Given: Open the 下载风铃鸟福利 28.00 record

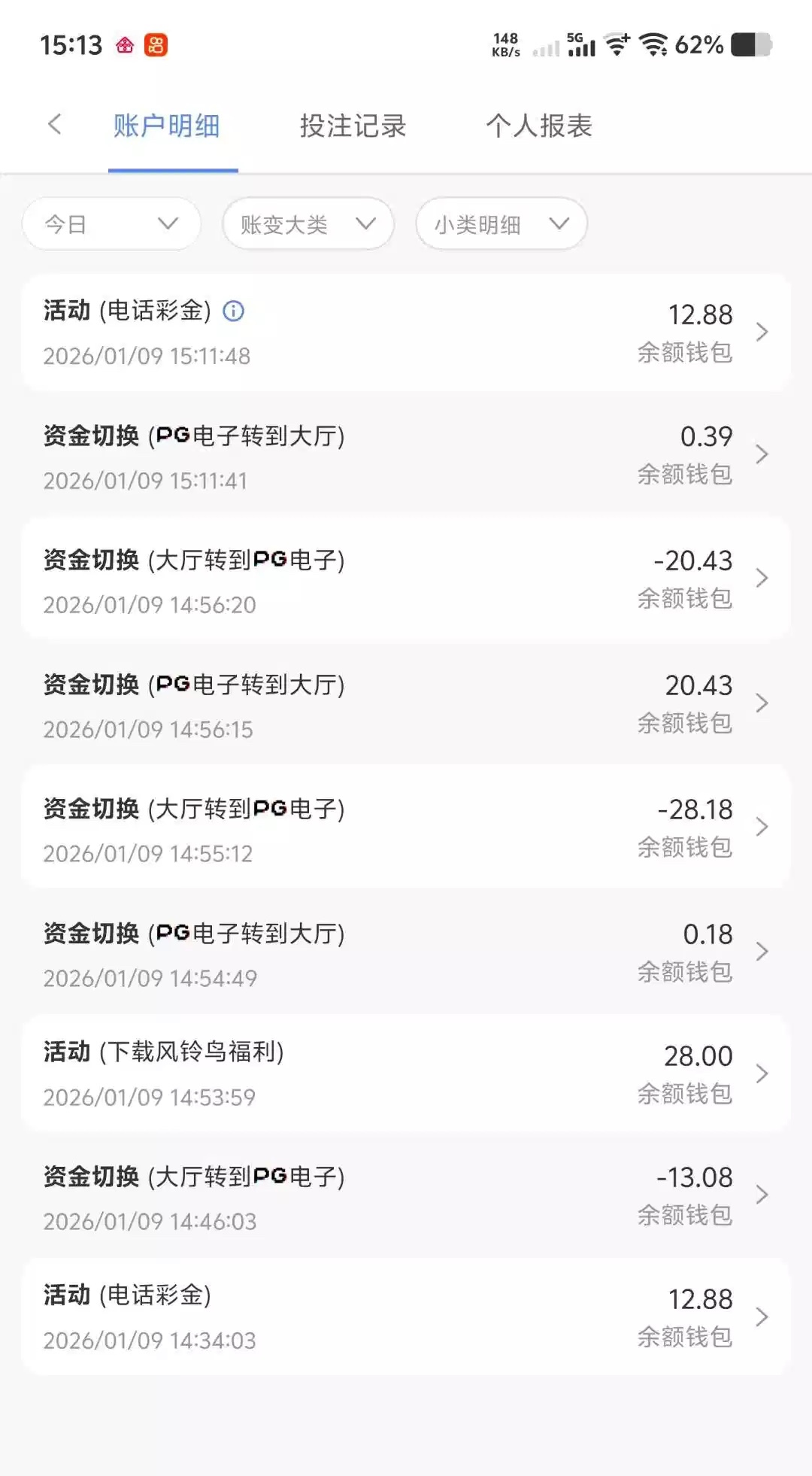Looking at the screenshot, I should [x=406, y=1074].
